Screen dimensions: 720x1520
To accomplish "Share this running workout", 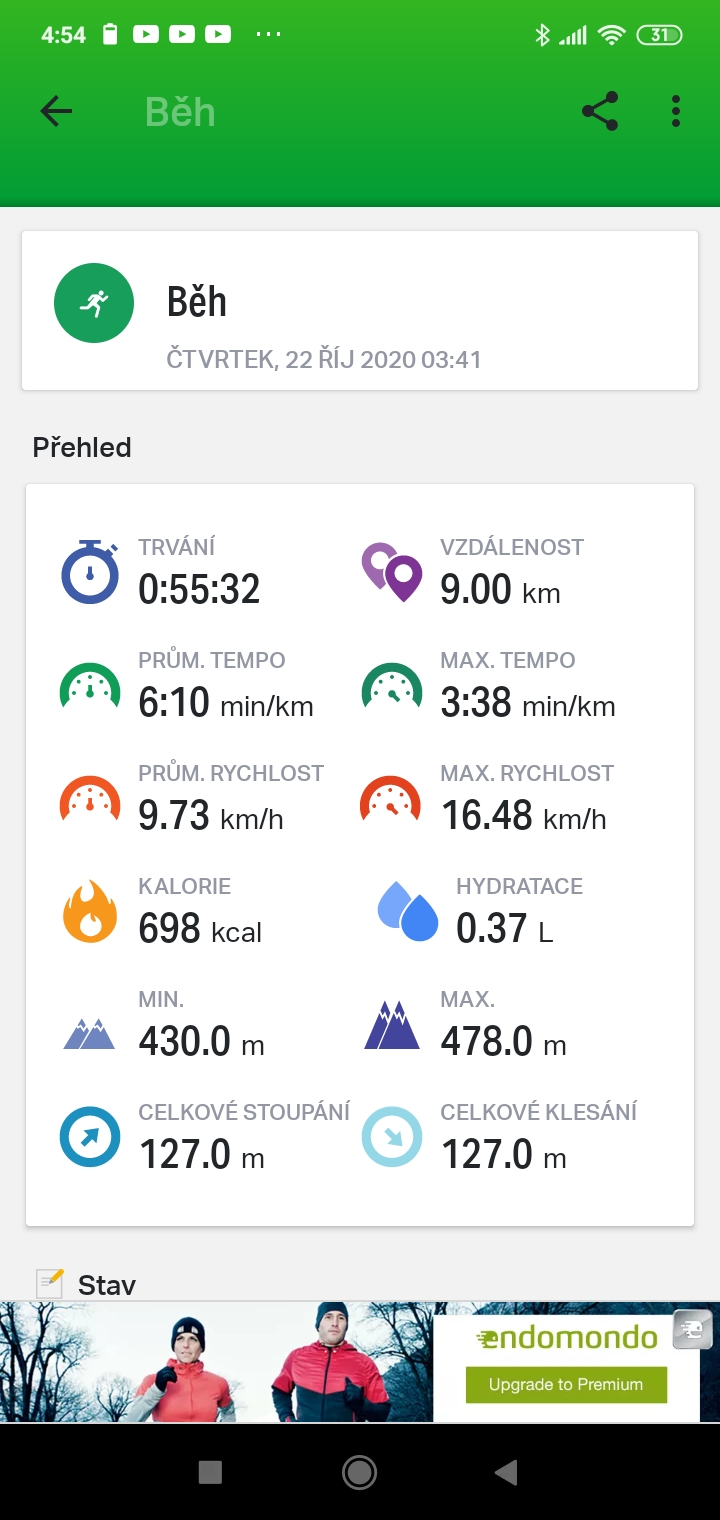I will pyautogui.click(x=600, y=111).
